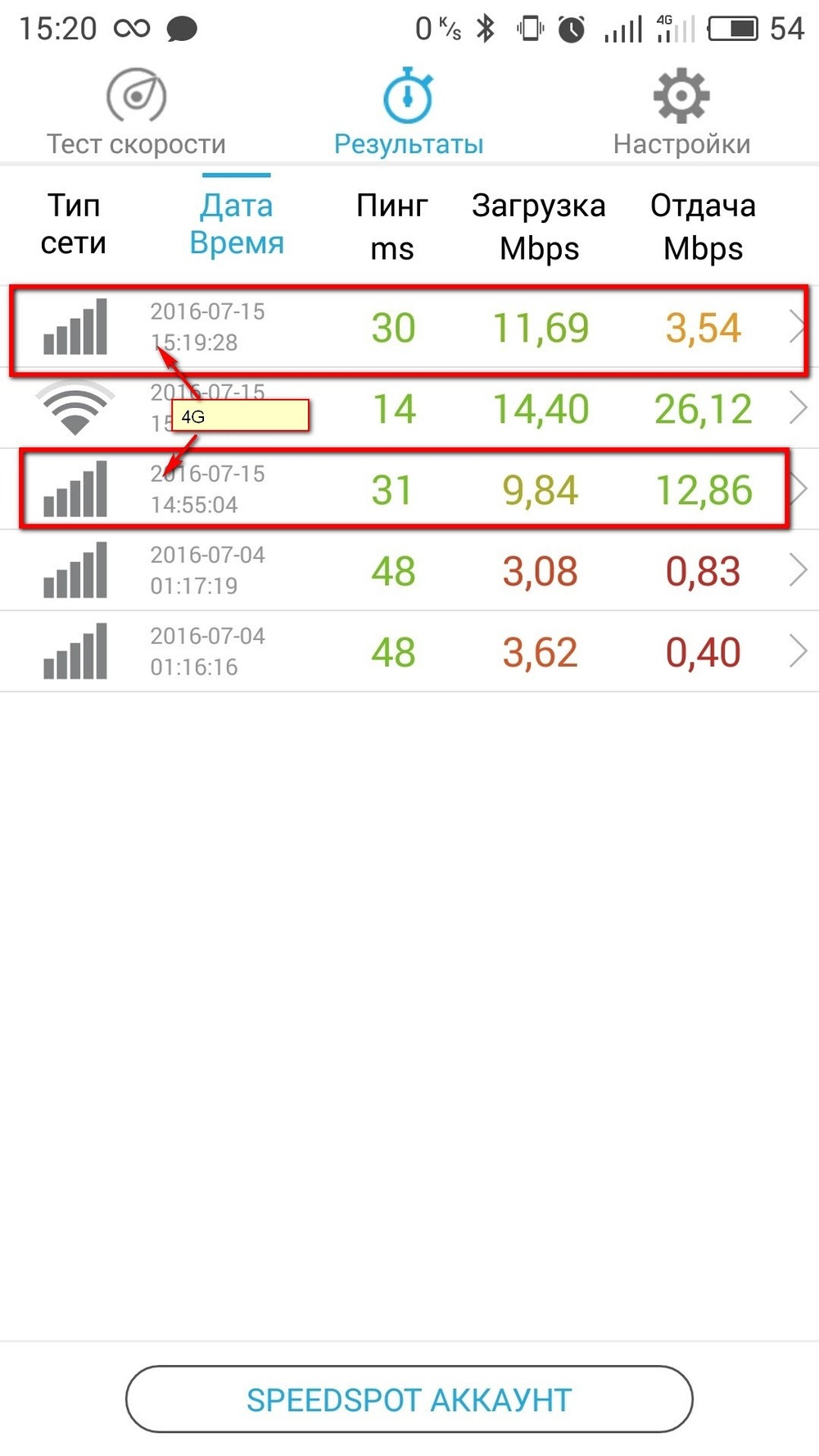Tap the SPEEDSPOT АККАУНТ button
Screen dimensions: 819x1456
[x=409, y=1399]
